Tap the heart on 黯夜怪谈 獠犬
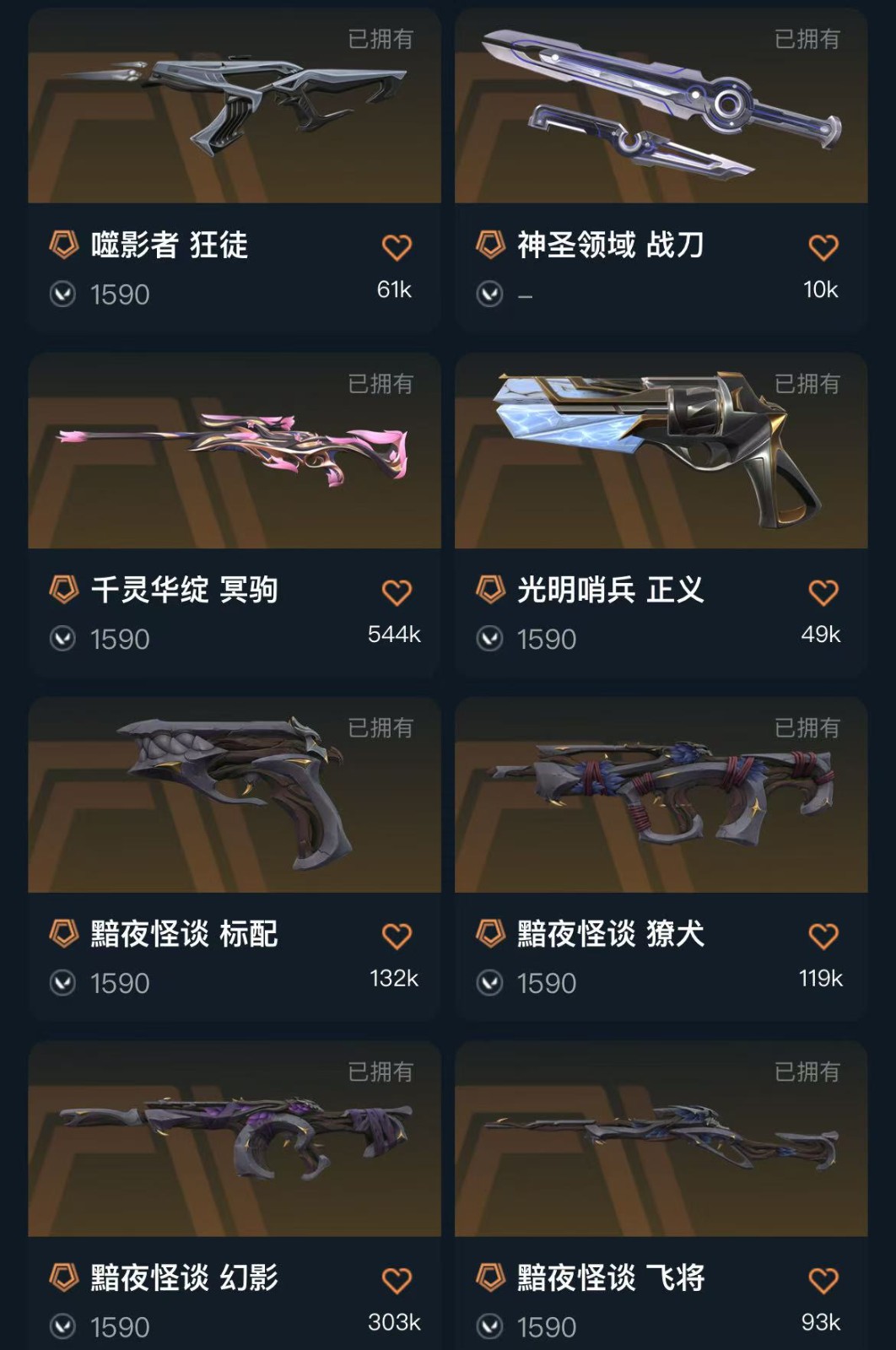This screenshot has height=1350, width=896. pyautogui.click(x=823, y=937)
